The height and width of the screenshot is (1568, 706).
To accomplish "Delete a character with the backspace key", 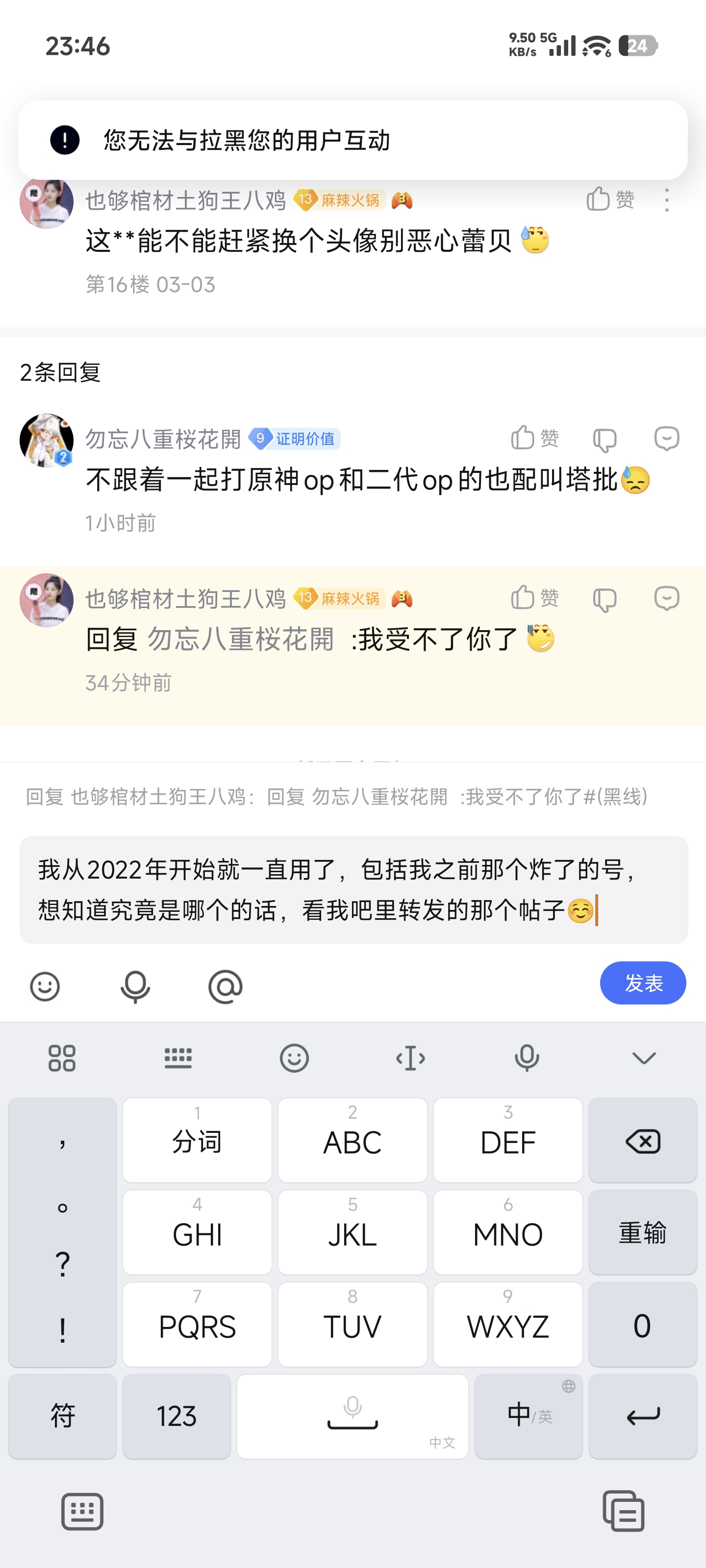I will 642,1141.
